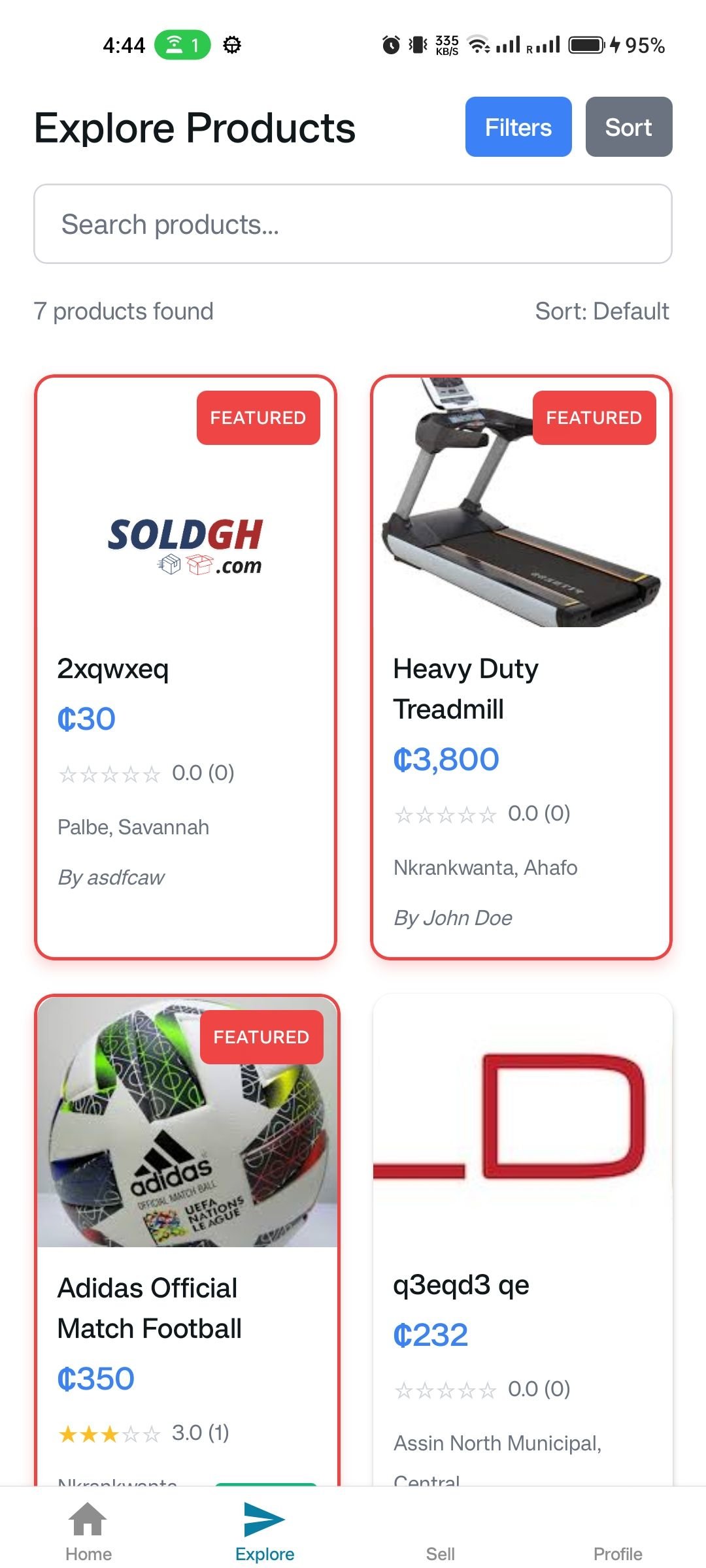Open the Filters button
706x1568 pixels.
(x=518, y=127)
